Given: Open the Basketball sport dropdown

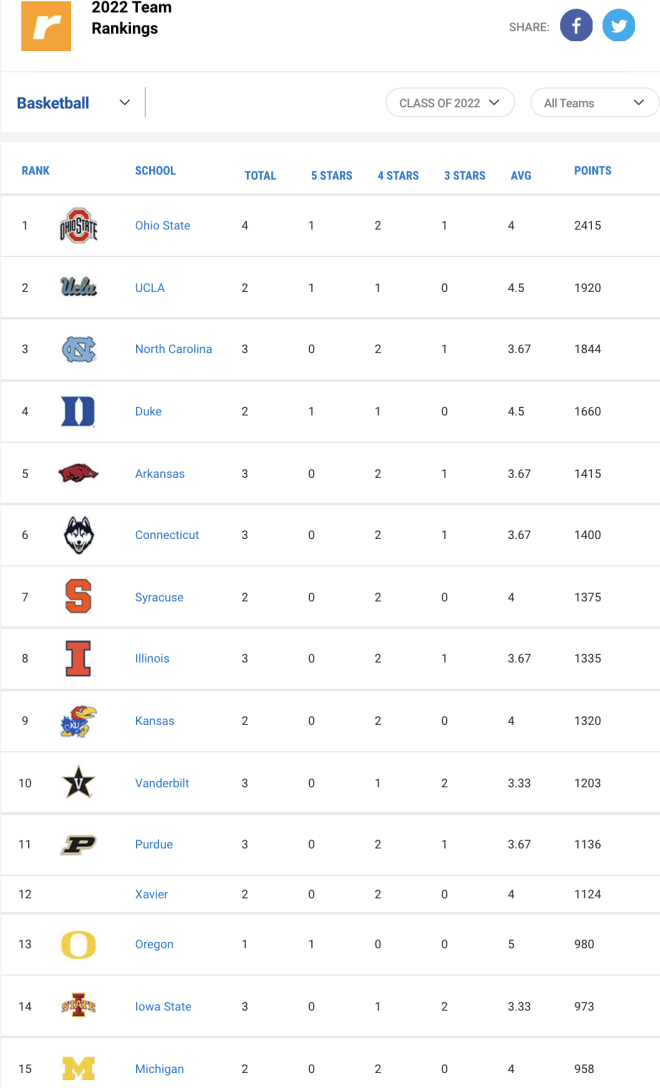Looking at the screenshot, I should coord(74,103).
